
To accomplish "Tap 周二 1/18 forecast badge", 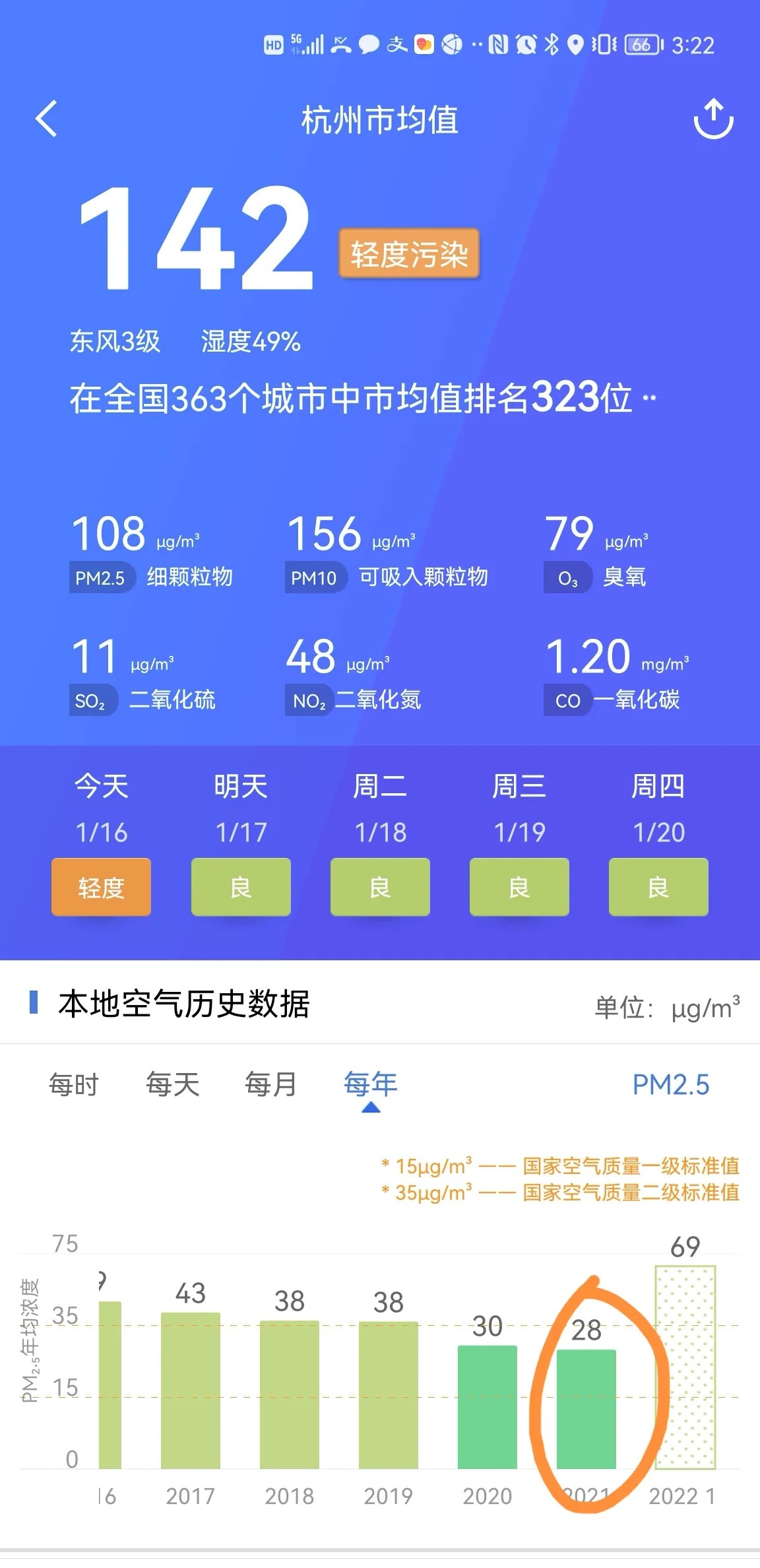I will (x=380, y=887).
